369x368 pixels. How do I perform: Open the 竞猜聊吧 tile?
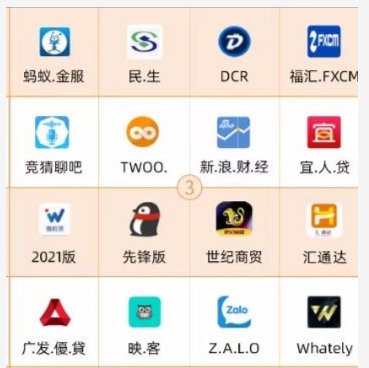(x=54, y=143)
